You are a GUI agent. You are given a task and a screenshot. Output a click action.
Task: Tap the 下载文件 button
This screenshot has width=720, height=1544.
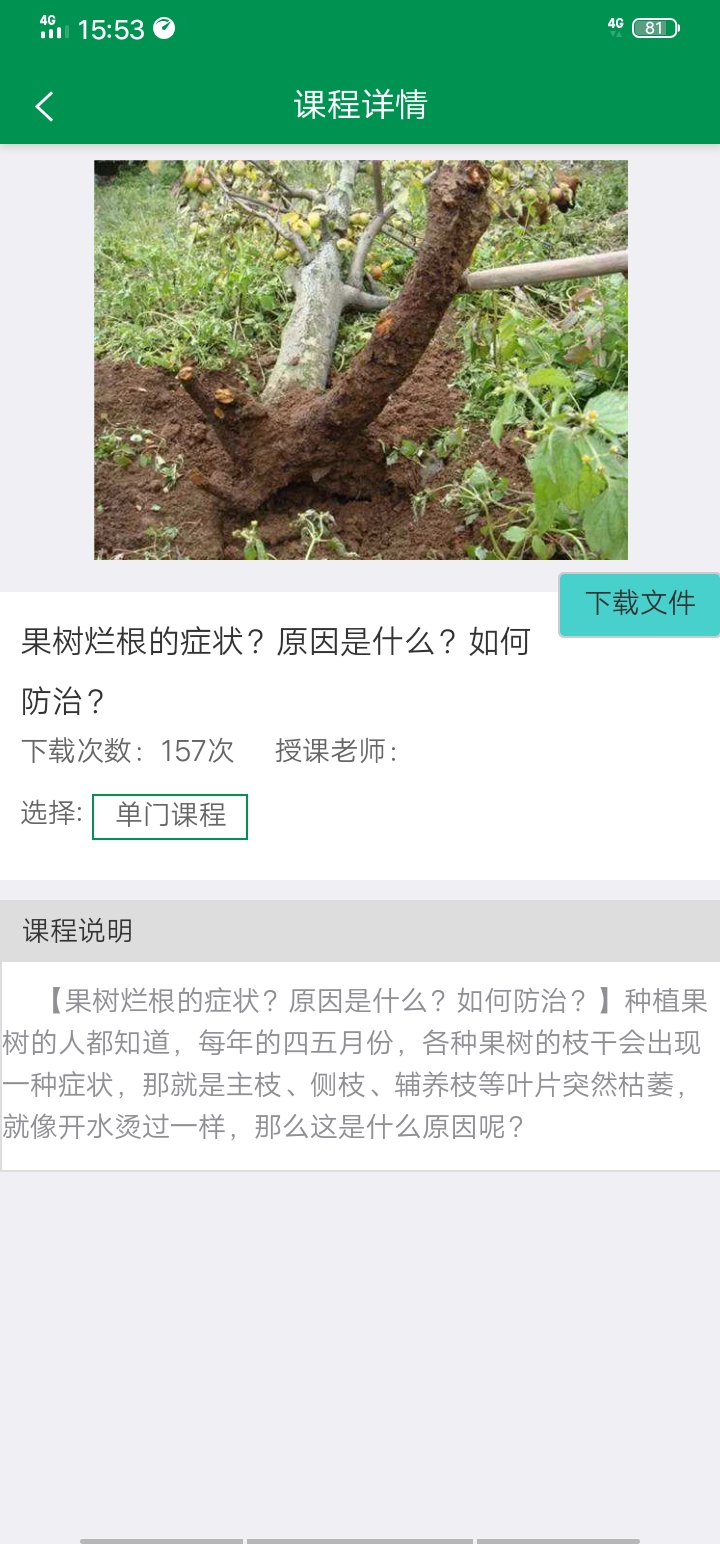[x=639, y=604]
